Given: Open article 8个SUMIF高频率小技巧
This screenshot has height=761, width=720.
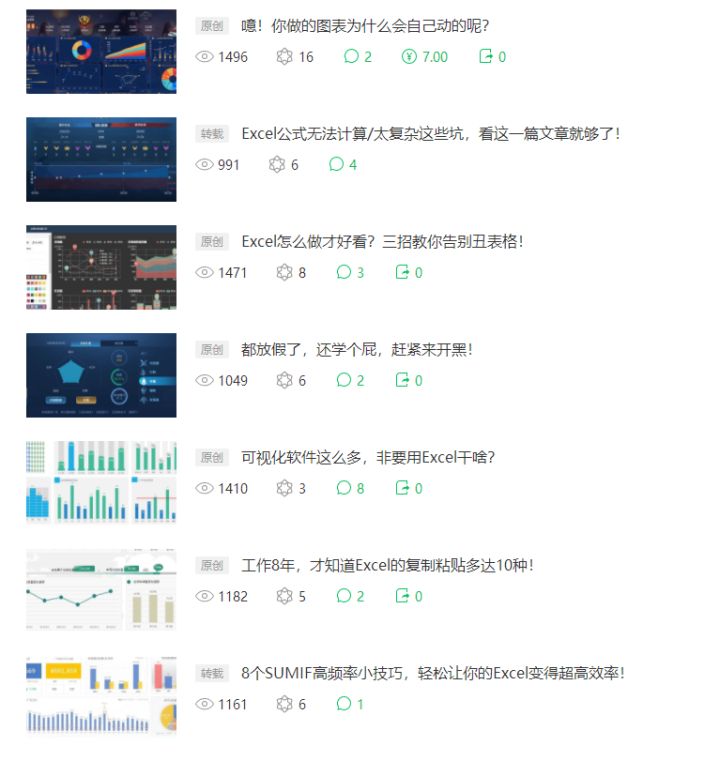Looking at the screenshot, I should (x=433, y=673).
